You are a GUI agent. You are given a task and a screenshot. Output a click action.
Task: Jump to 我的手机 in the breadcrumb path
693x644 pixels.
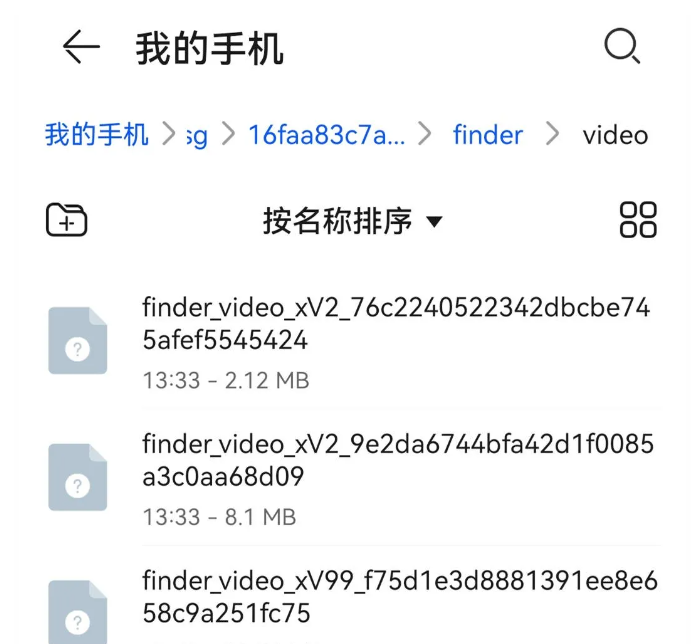pos(96,134)
